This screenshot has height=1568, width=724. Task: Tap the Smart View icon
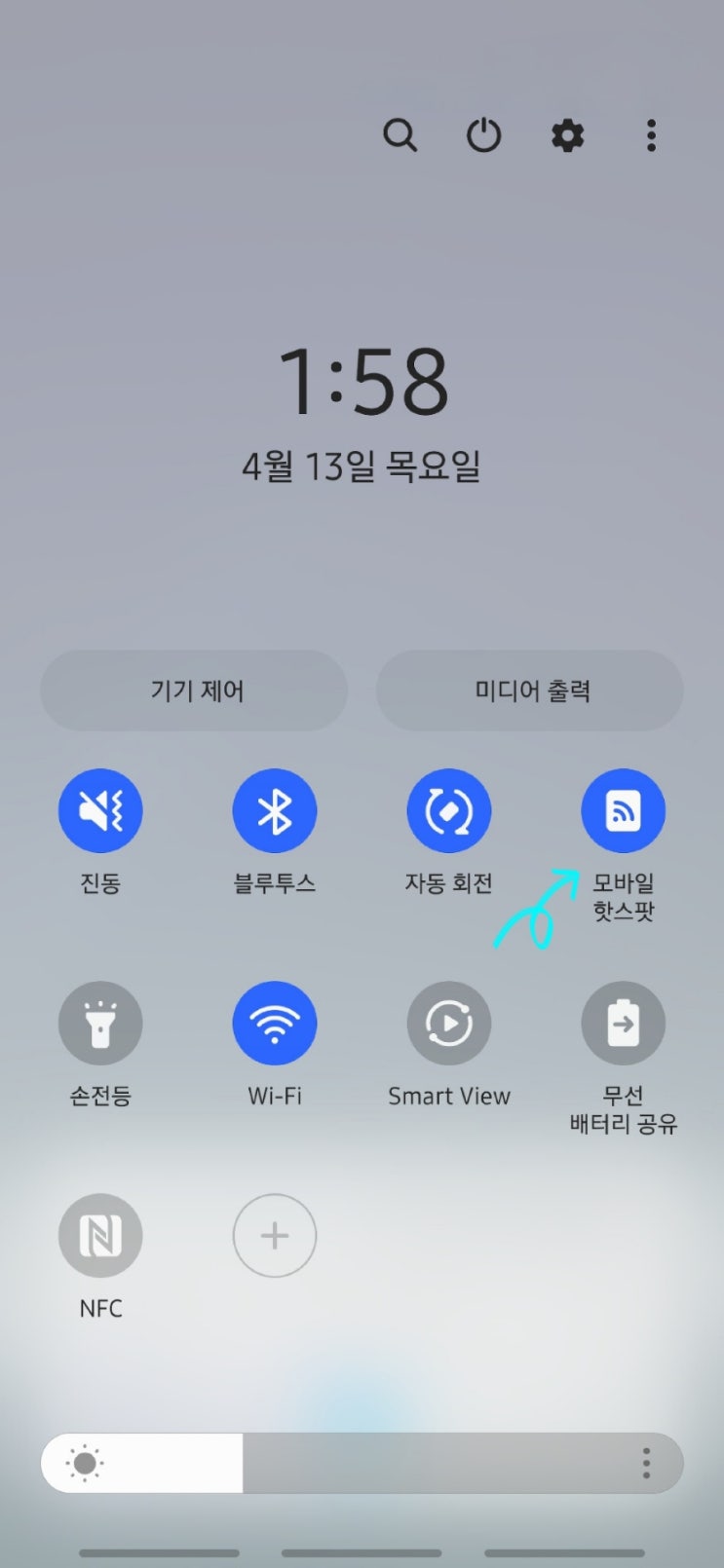click(x=448, y=1023)
